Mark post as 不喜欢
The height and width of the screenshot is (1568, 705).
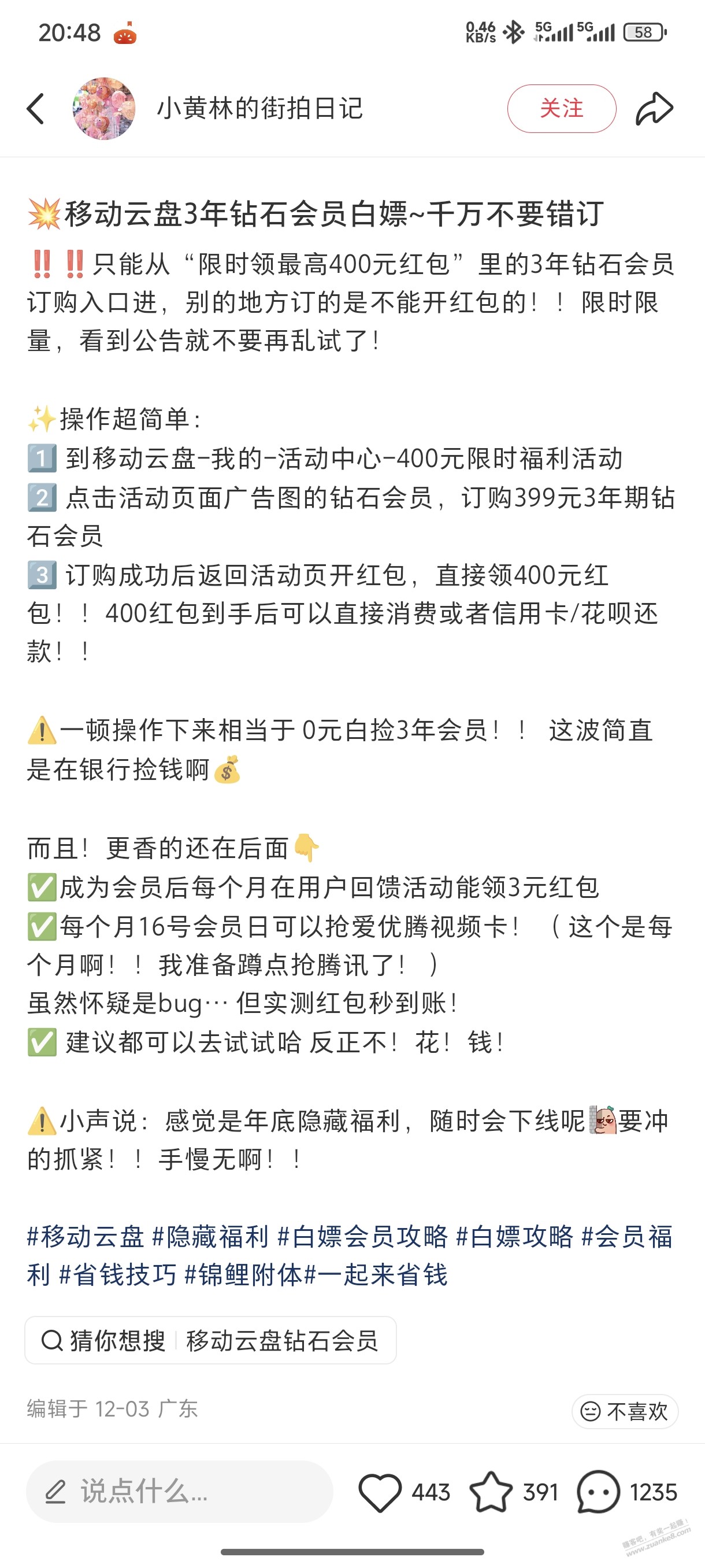tap(625, 1411)
